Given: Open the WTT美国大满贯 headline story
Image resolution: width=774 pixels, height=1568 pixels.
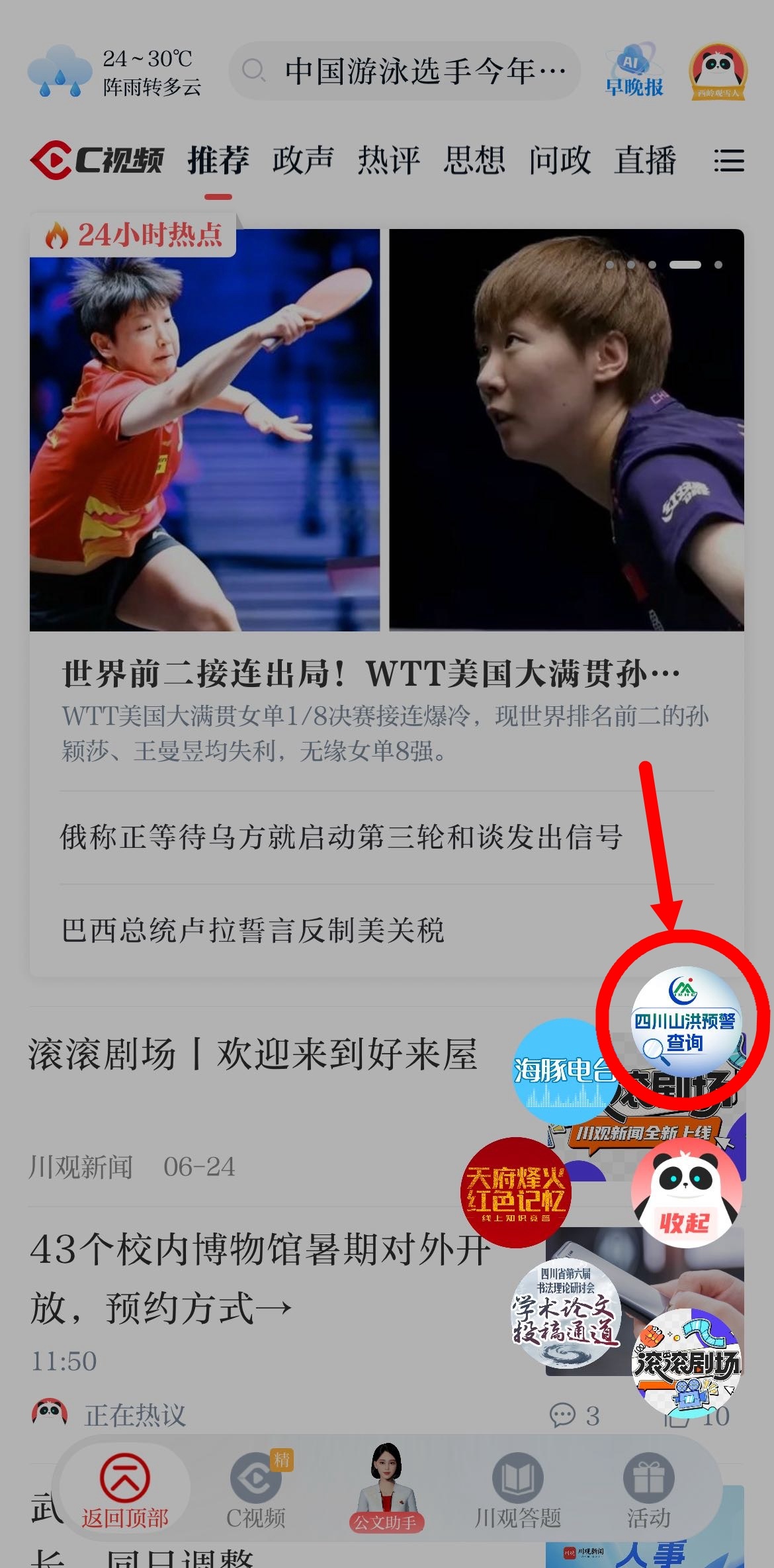Looking at the screenshot, I should click(x=370, y=674).
